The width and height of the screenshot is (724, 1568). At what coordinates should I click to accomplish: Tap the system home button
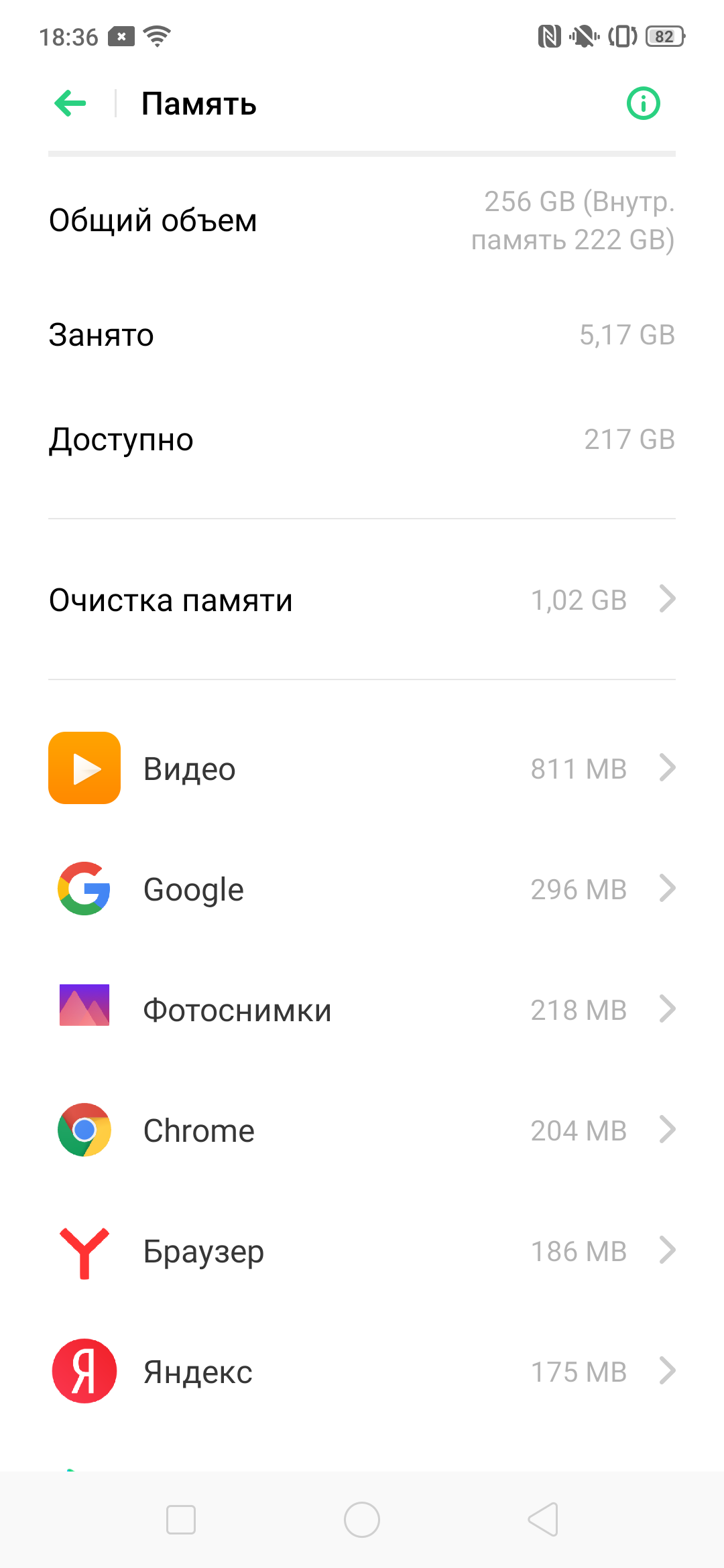362,1520
